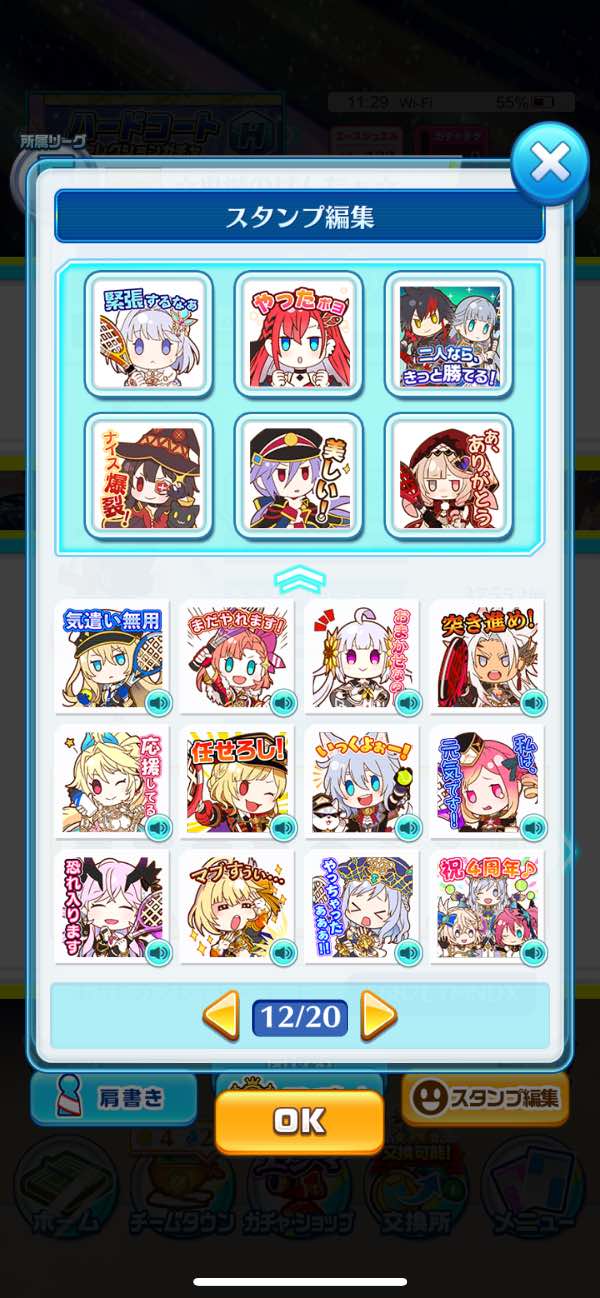Select the 美しい! equipped stamp
The width and height of the screenshot is (600, 1298).
(x=299, y=475)
